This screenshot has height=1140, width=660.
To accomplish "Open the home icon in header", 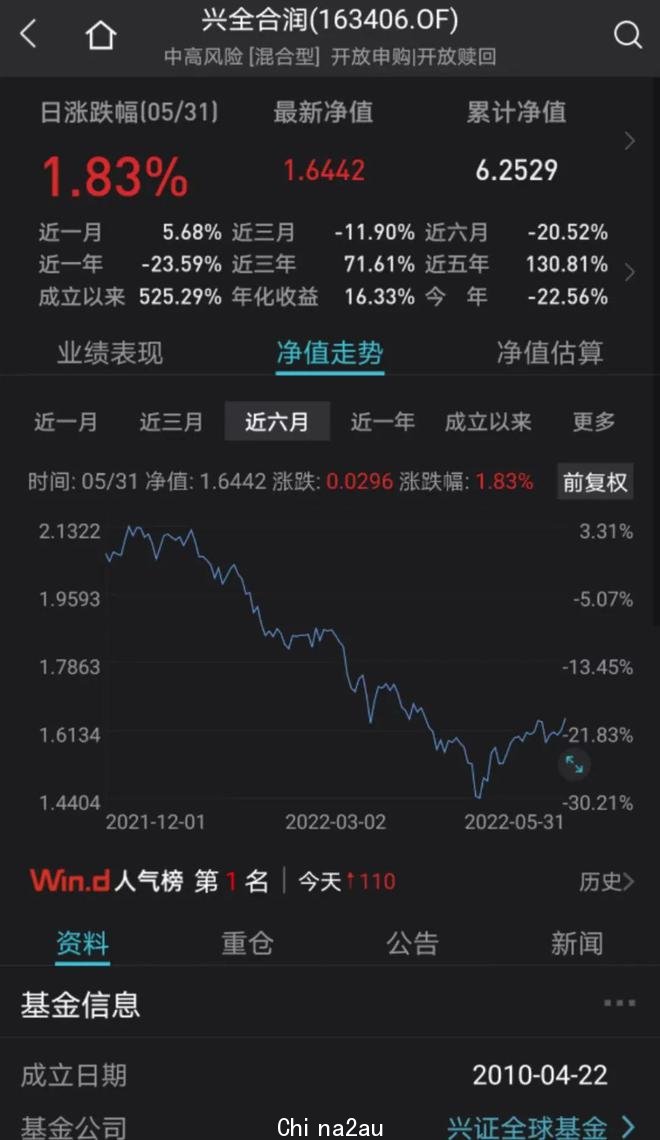I will [x=100, y=34].
